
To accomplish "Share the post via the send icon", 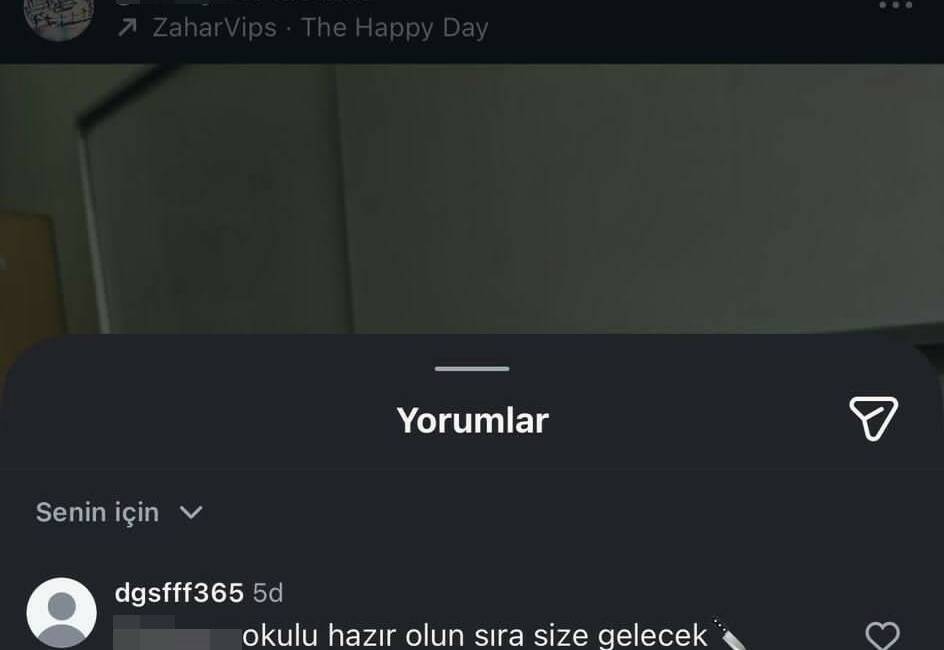I will click(873, 418).
